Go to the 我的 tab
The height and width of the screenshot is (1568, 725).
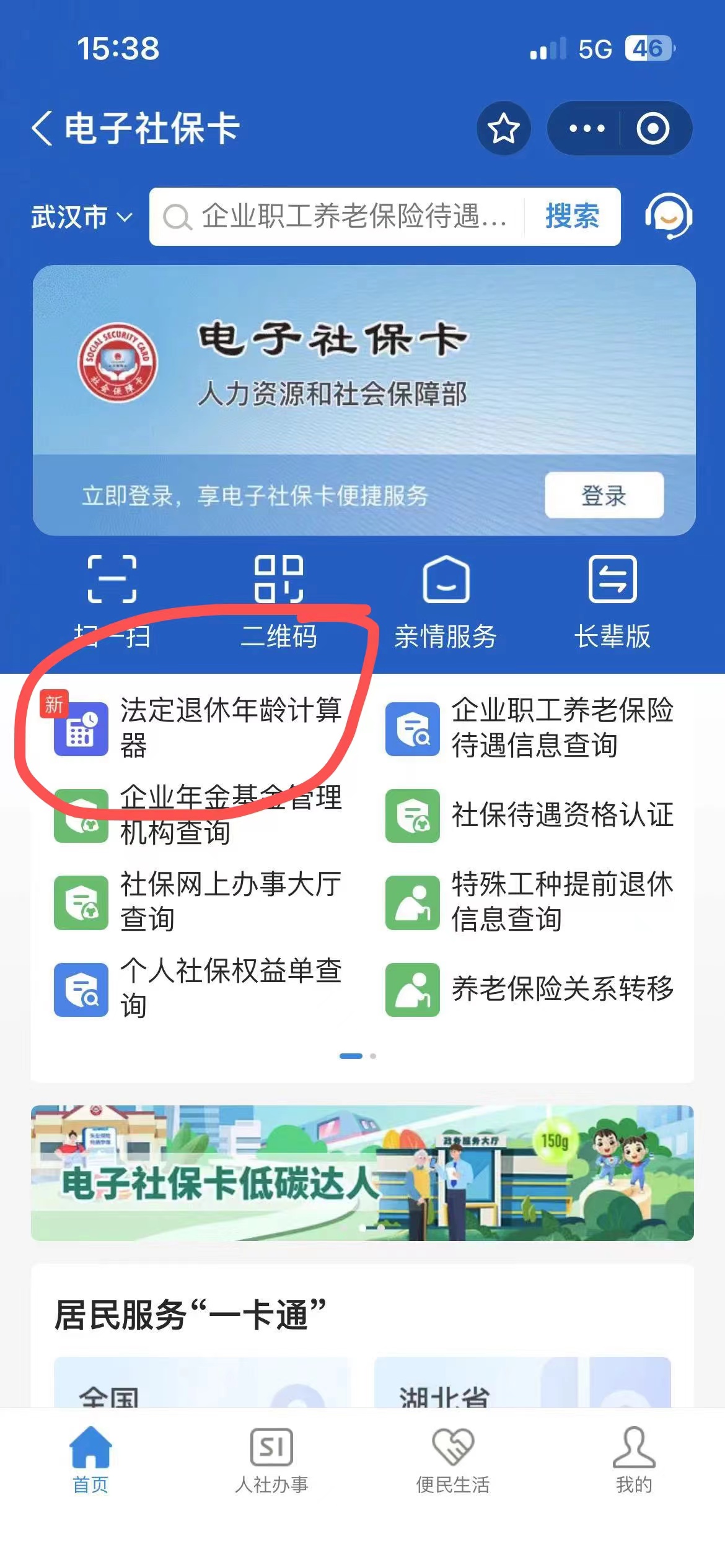point(633,1459)
